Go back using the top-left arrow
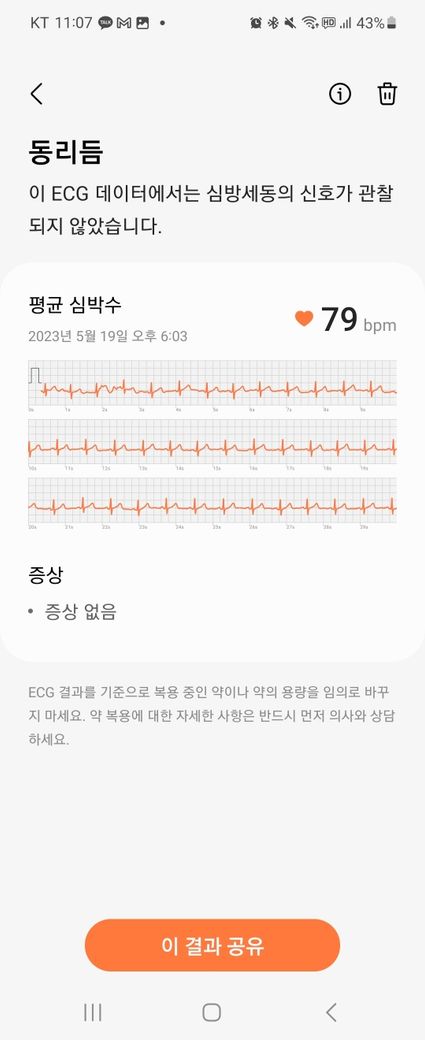The image size is (425, 1040). click(36, 94)
